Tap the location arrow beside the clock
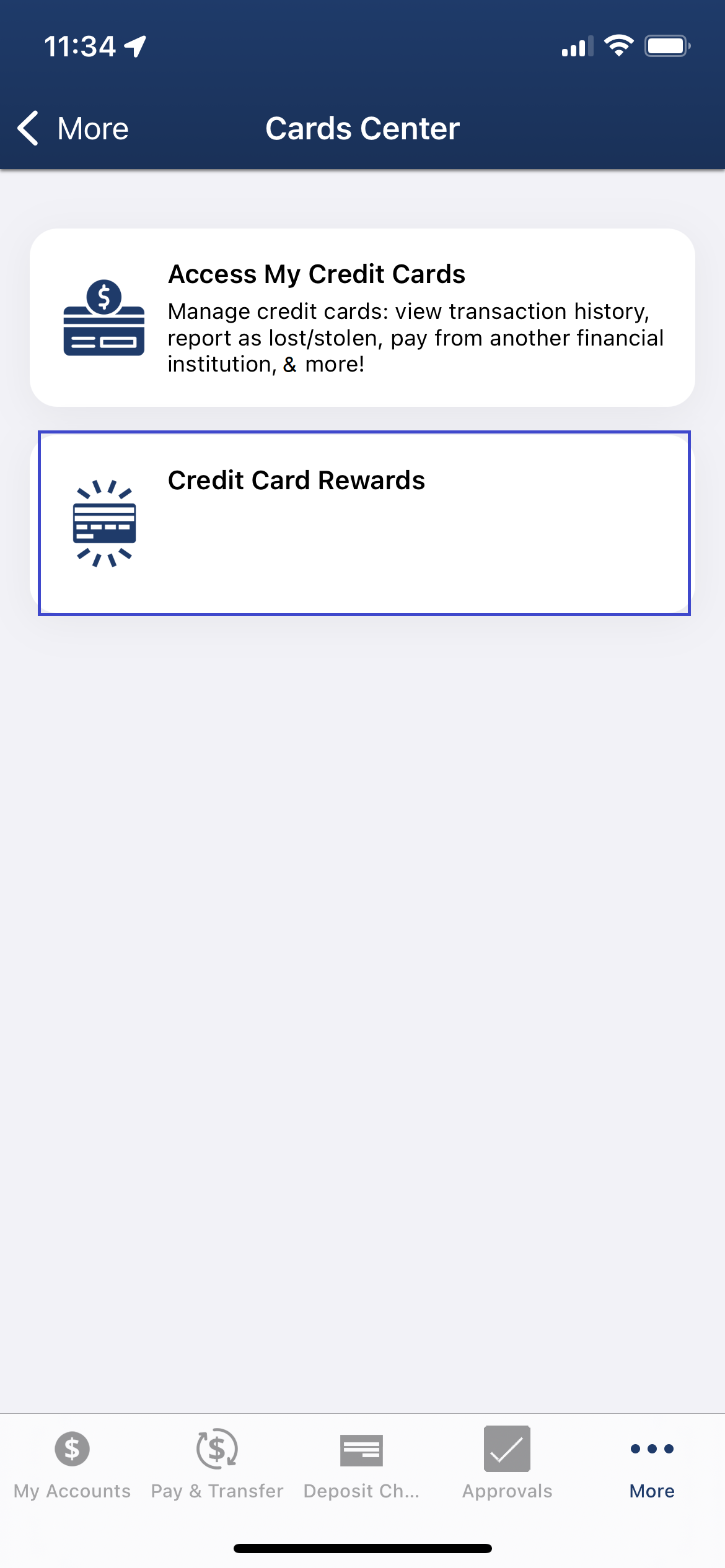Image resolution: width=725 pixels, height=1568 pixels. tap(136, 45)
